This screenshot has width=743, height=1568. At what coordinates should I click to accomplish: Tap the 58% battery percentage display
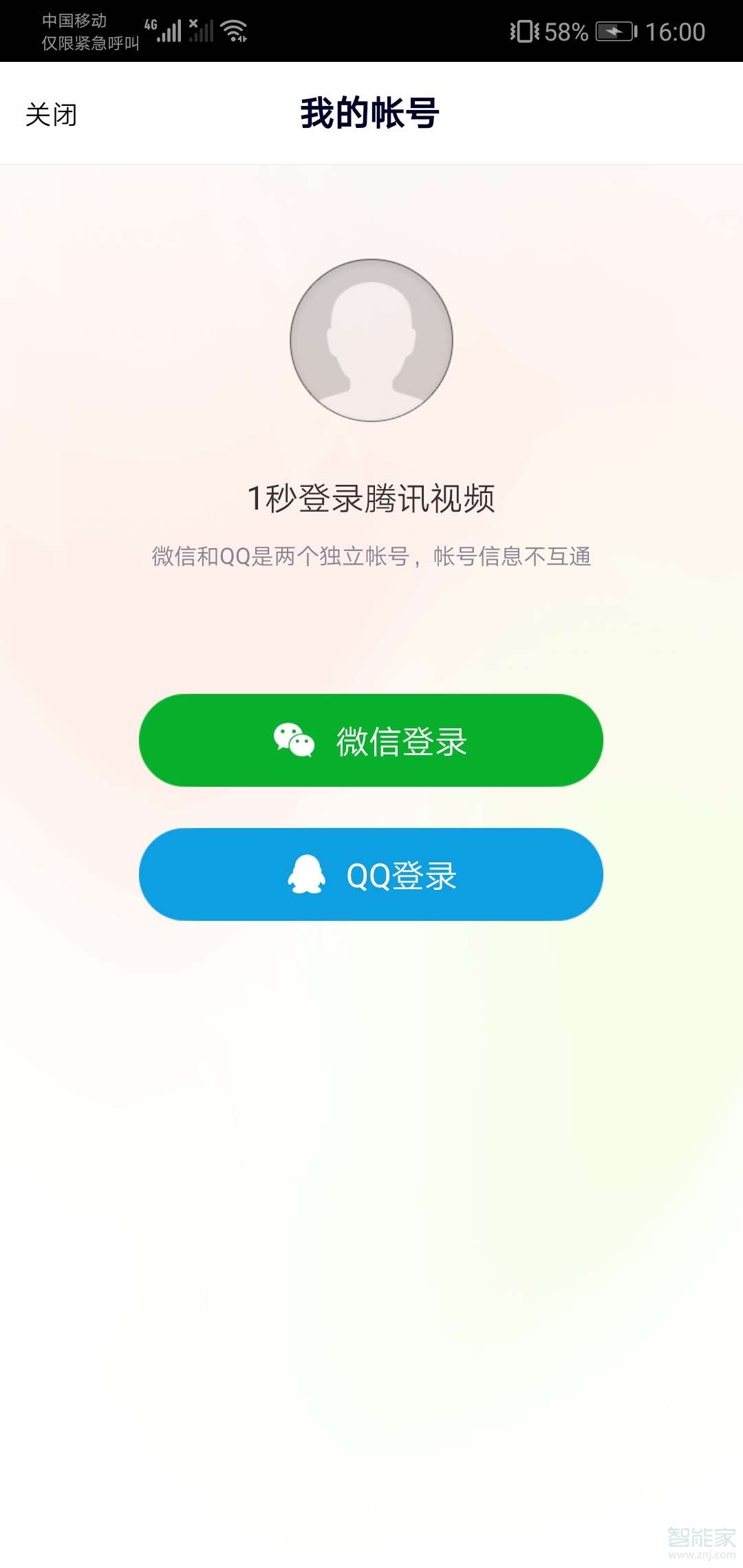(566, 30)
